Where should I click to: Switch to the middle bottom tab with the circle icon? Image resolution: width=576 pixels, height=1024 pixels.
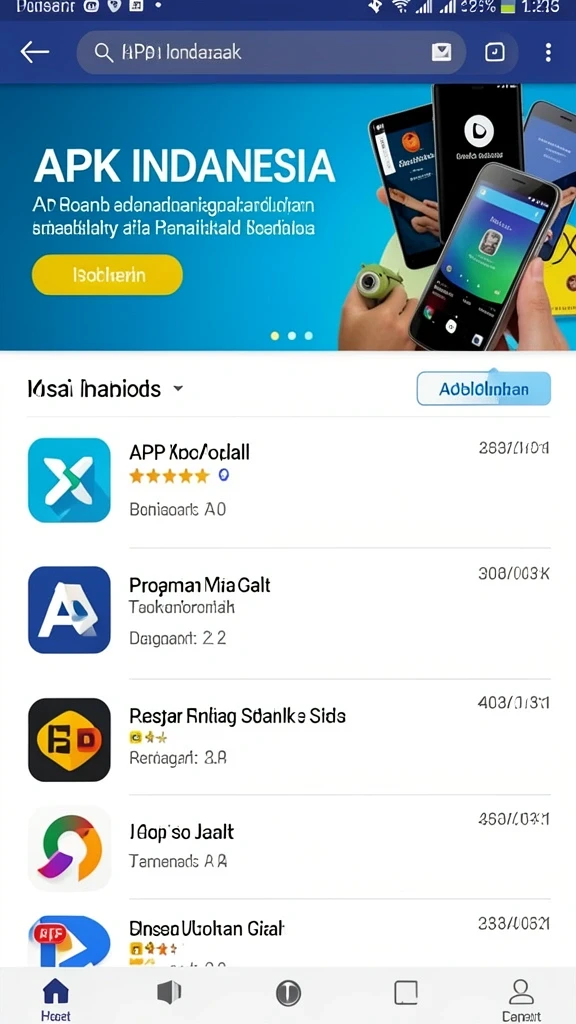(288, 993)
